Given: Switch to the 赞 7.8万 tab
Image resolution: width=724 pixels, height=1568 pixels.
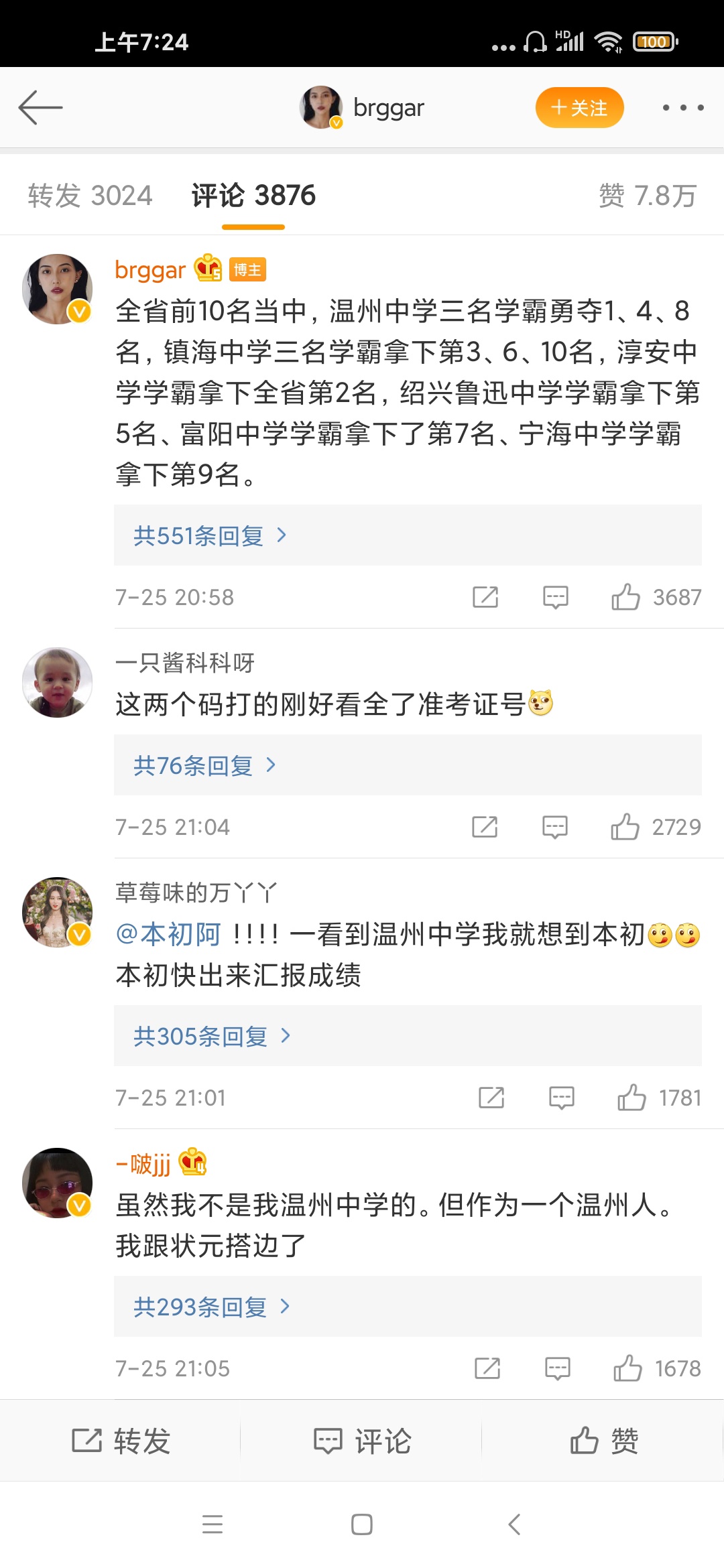Looking at the screenshot, I should point(647,196).
